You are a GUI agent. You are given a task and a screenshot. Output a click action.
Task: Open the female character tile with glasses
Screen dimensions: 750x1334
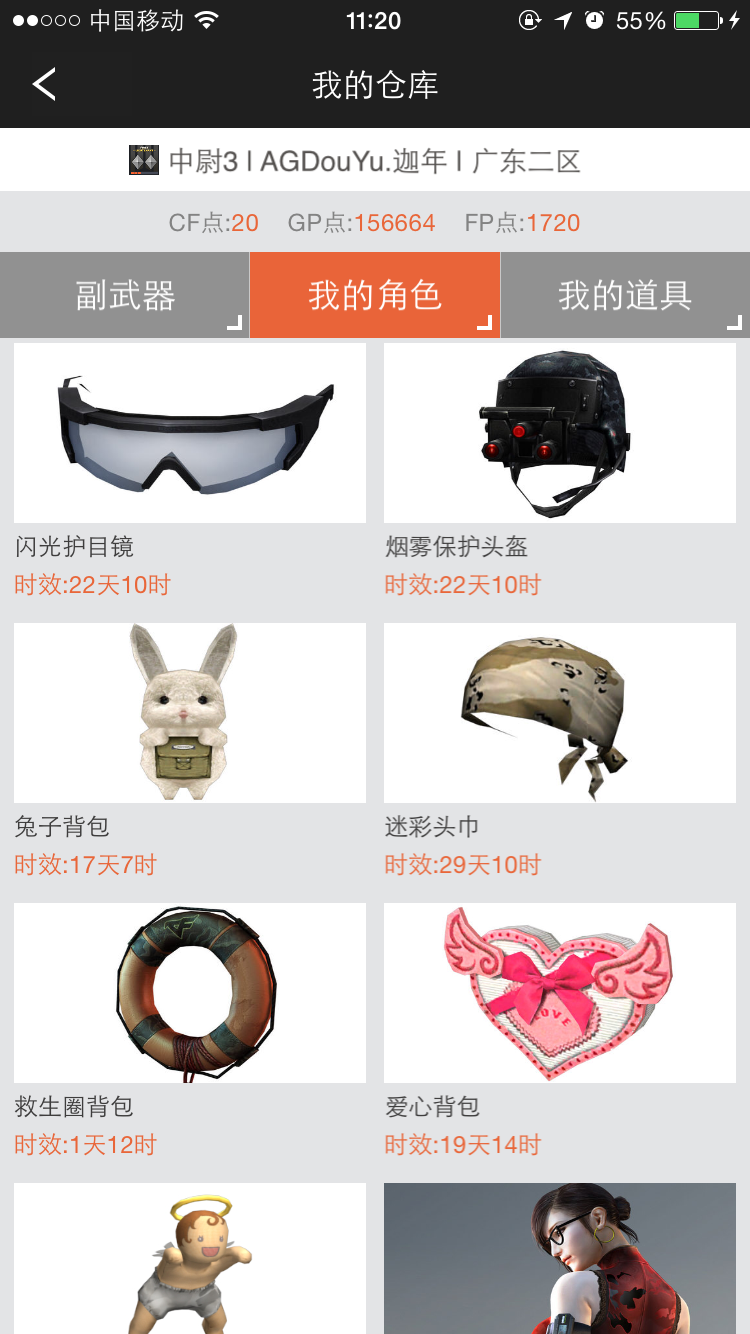pos(560,1258)
